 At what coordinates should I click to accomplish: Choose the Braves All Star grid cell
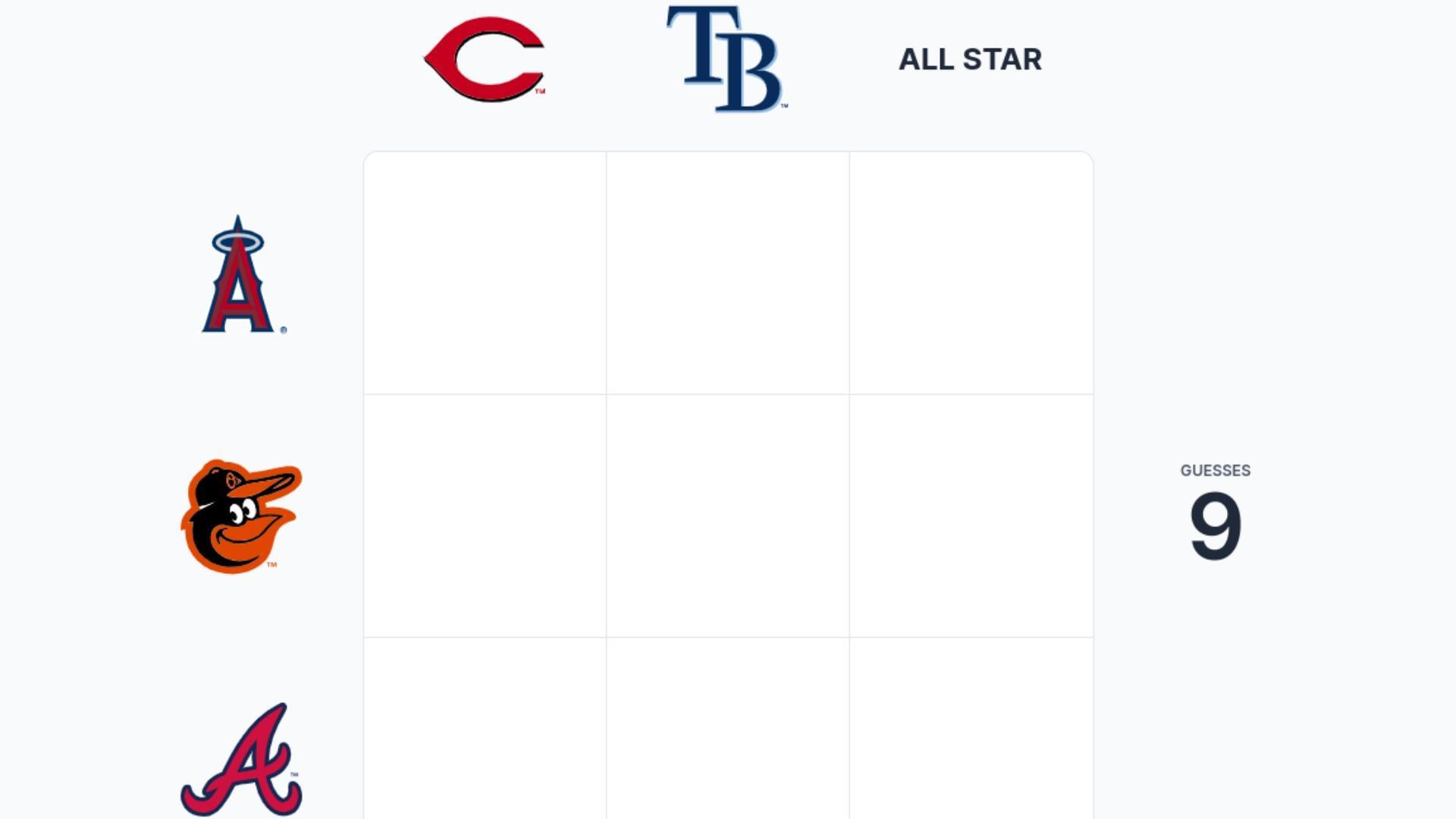(x=971, y=728)
